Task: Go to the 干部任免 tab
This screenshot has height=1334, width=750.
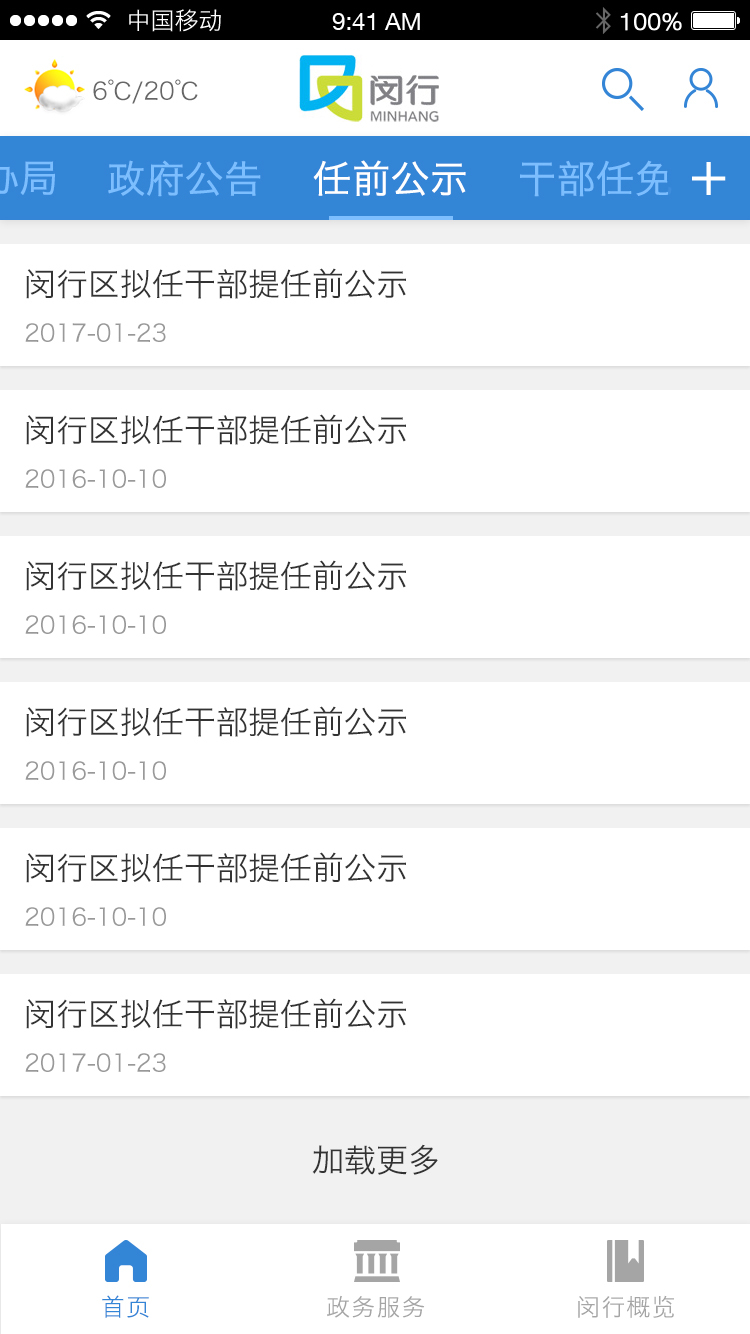Action: point(594,179)
